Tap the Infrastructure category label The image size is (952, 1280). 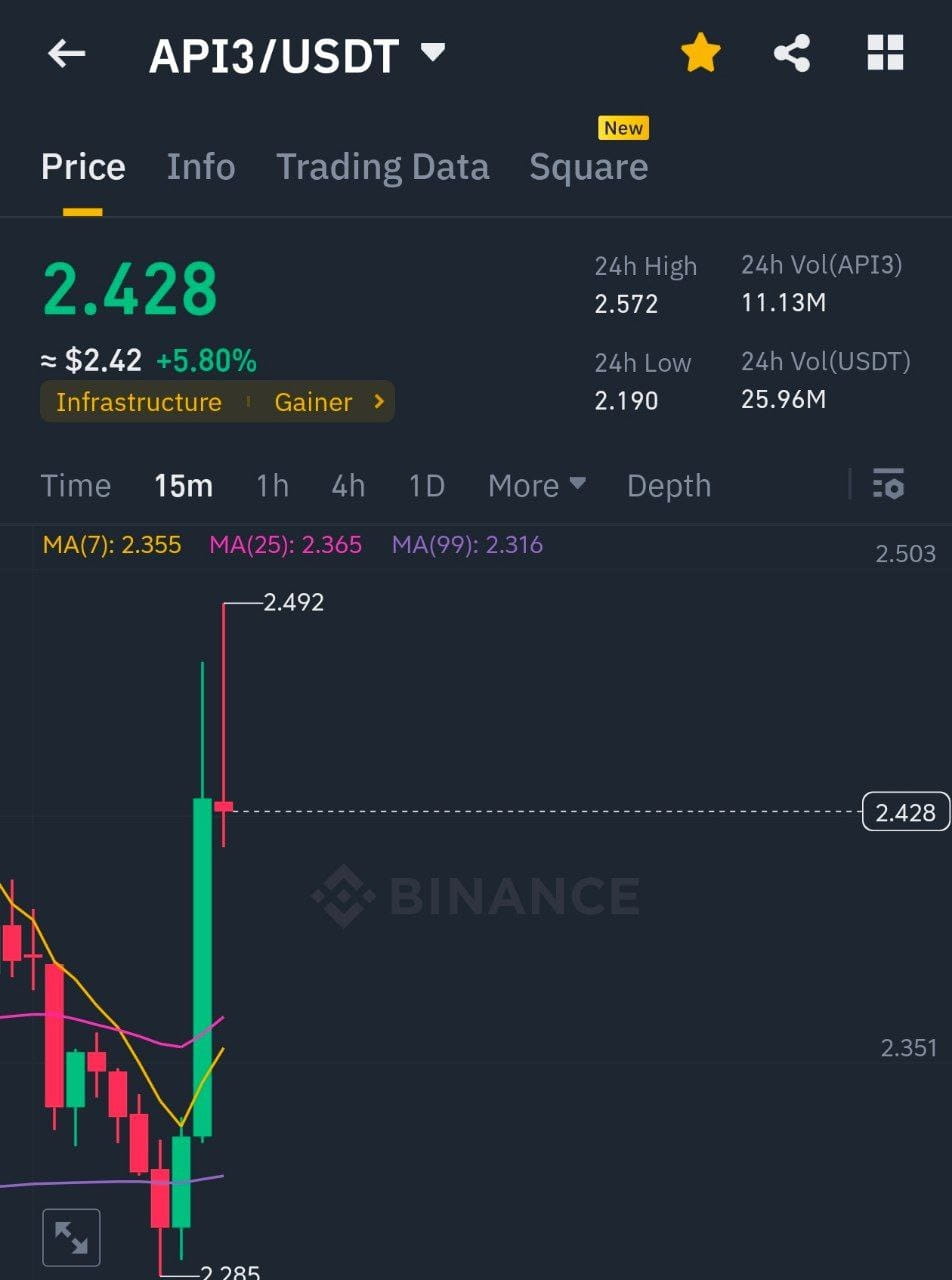137,401
